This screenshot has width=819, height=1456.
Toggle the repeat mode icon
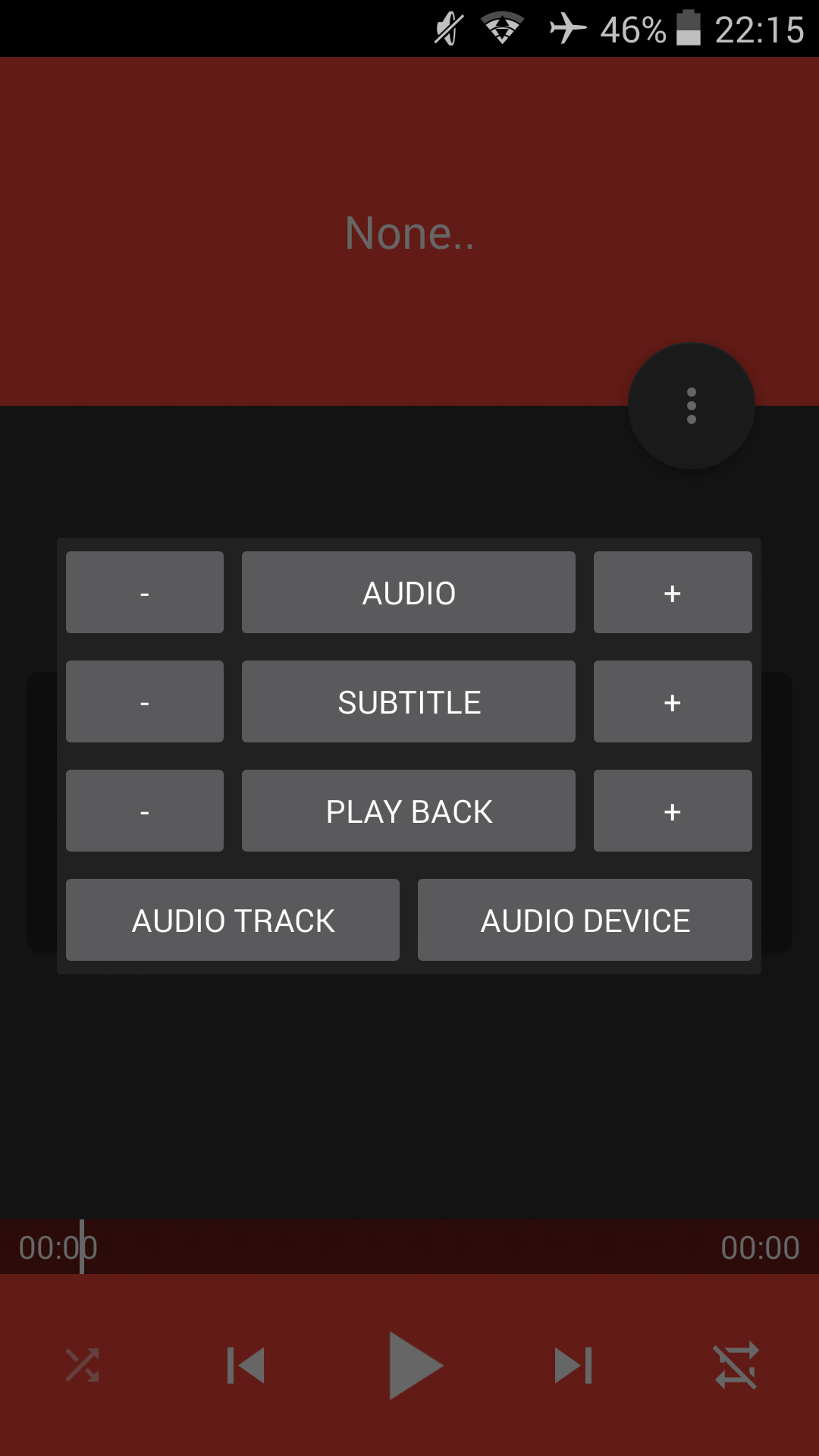(736, 1365)
